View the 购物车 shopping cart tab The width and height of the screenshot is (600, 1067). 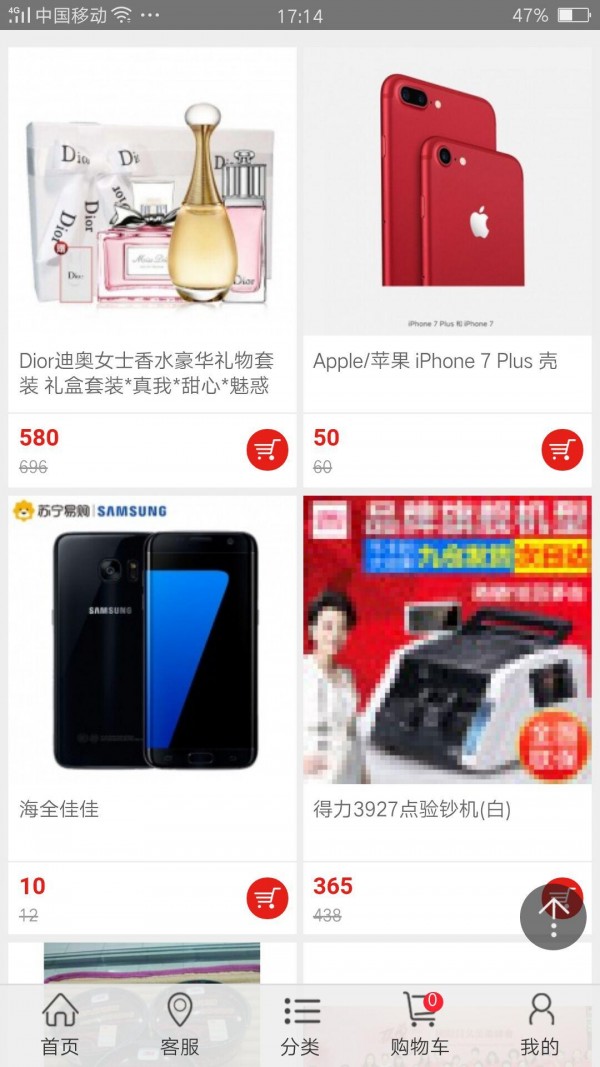[x=420, y=1025]
